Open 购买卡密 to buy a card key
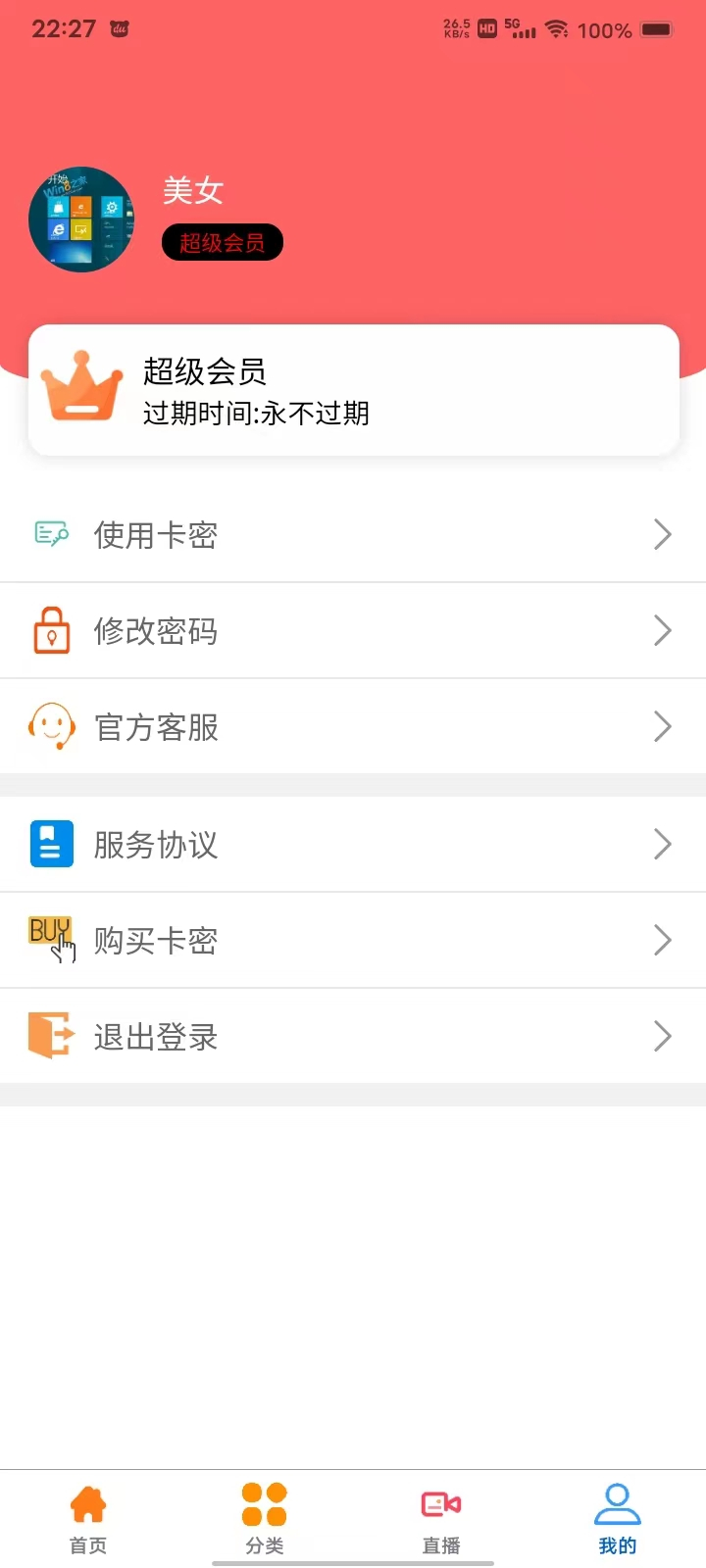Image resolution: width=706 pixels, height=1568 pixels. tap(353, 941)
